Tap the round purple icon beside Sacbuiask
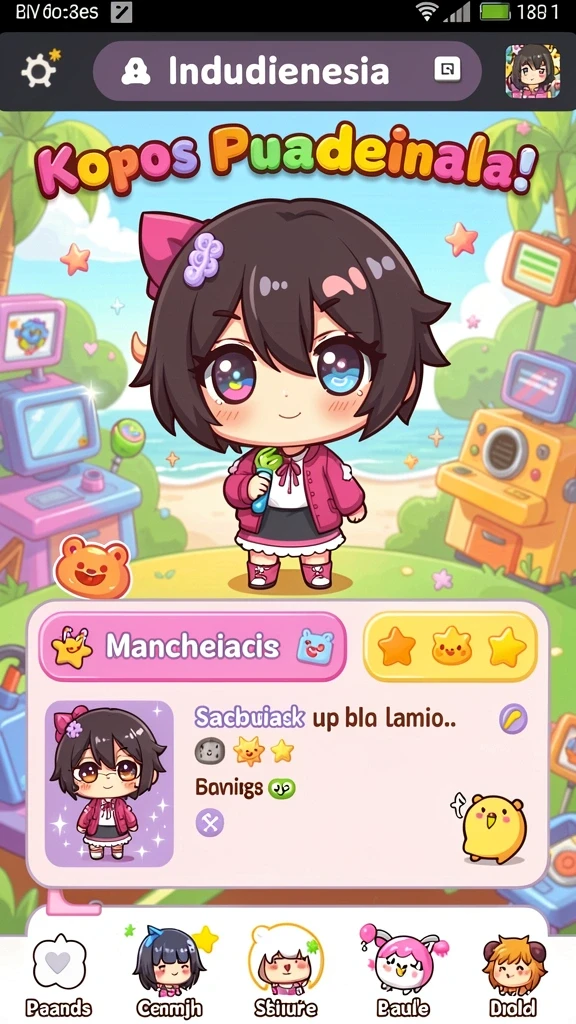 (513, 719)
